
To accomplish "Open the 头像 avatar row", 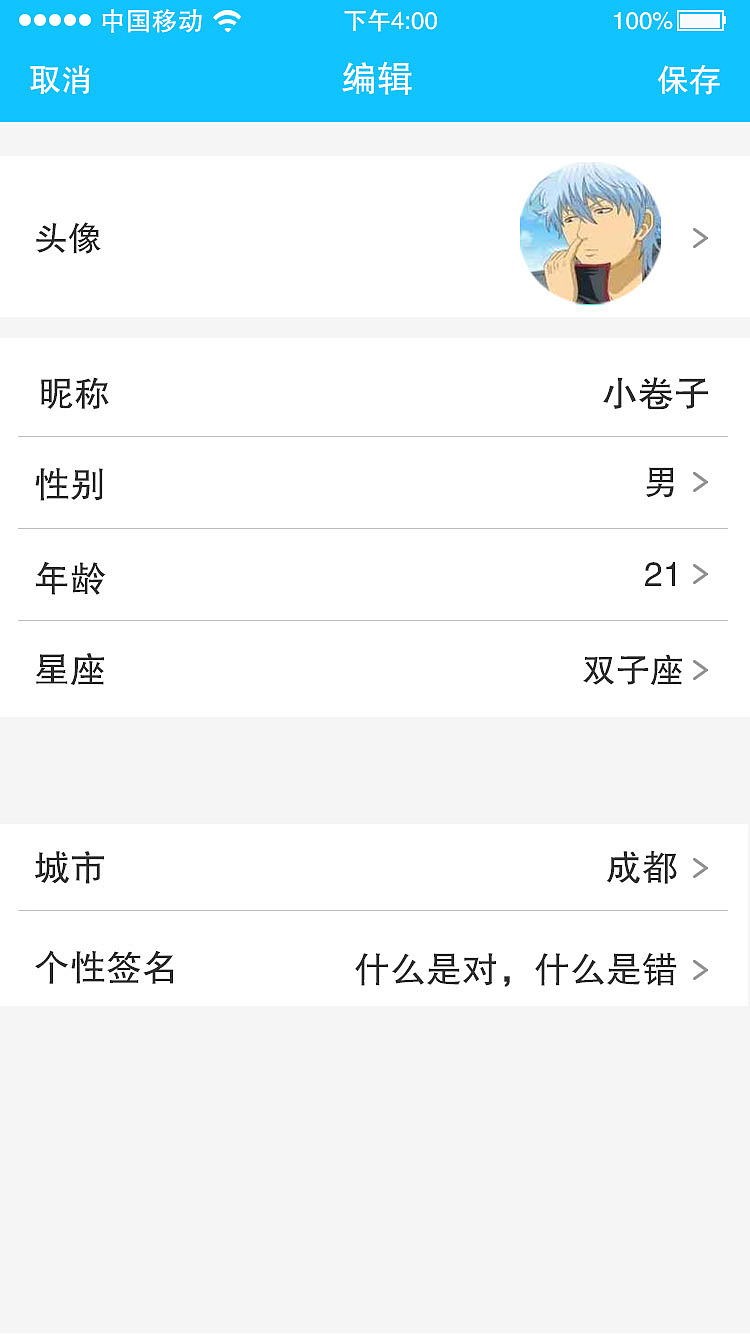I will click(x=374, y=237).
